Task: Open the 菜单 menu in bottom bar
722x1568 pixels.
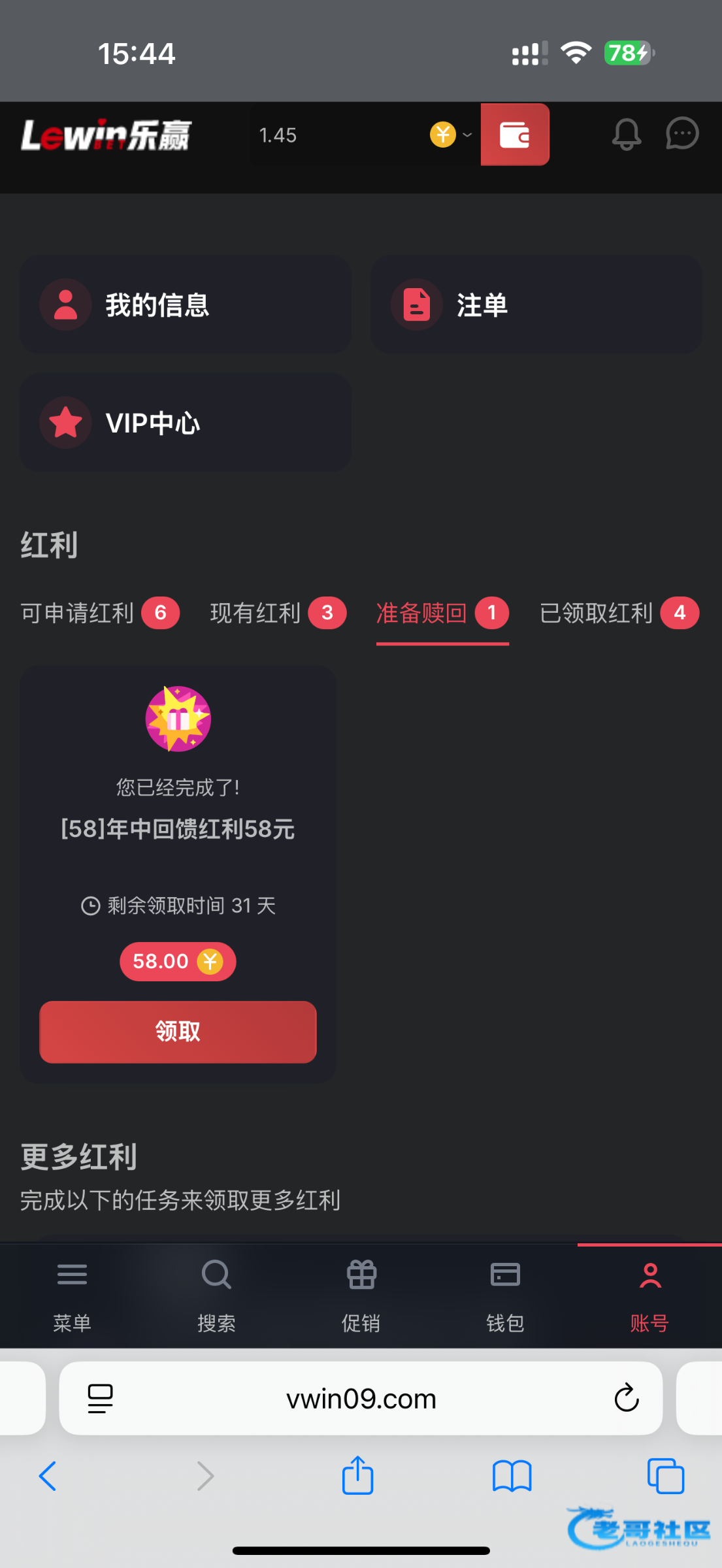Action: pos(72,1296)
